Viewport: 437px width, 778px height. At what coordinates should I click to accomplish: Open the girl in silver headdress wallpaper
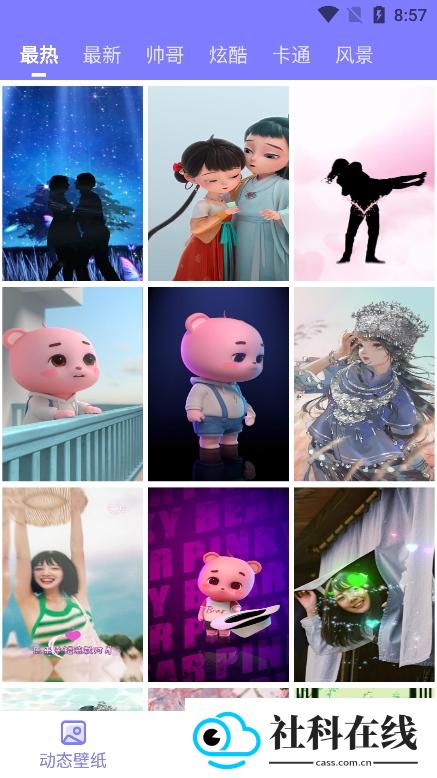click(x=364, y=384)
